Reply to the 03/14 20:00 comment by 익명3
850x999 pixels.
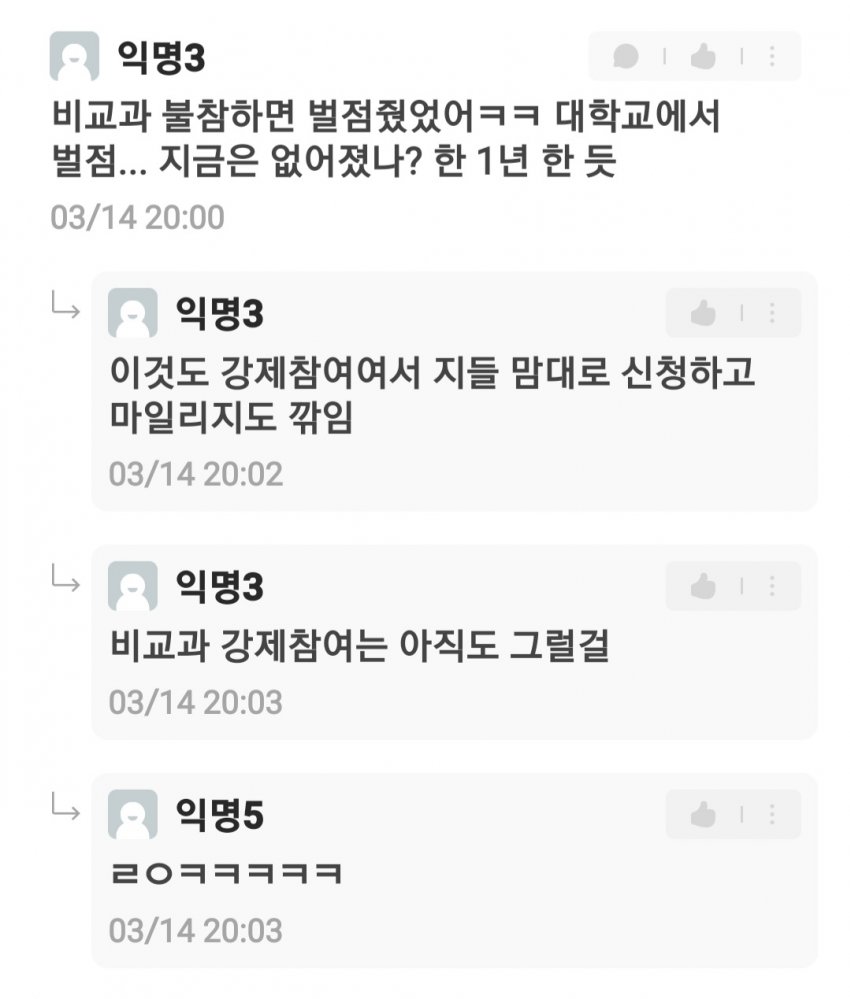626,57
